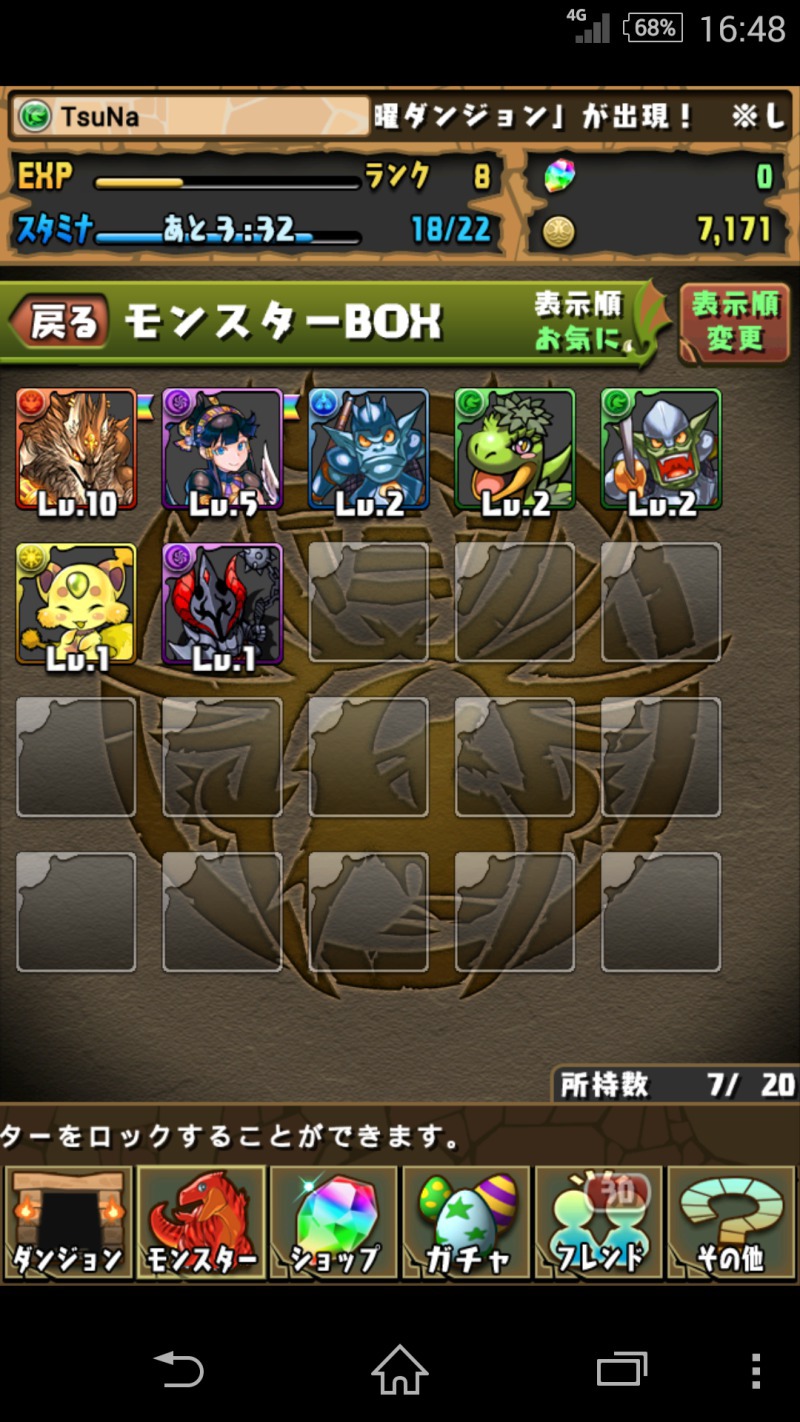This screenshot has width=800, height=1422.
Task: Tap the 戻る back button
Action: tap(59, 323)
